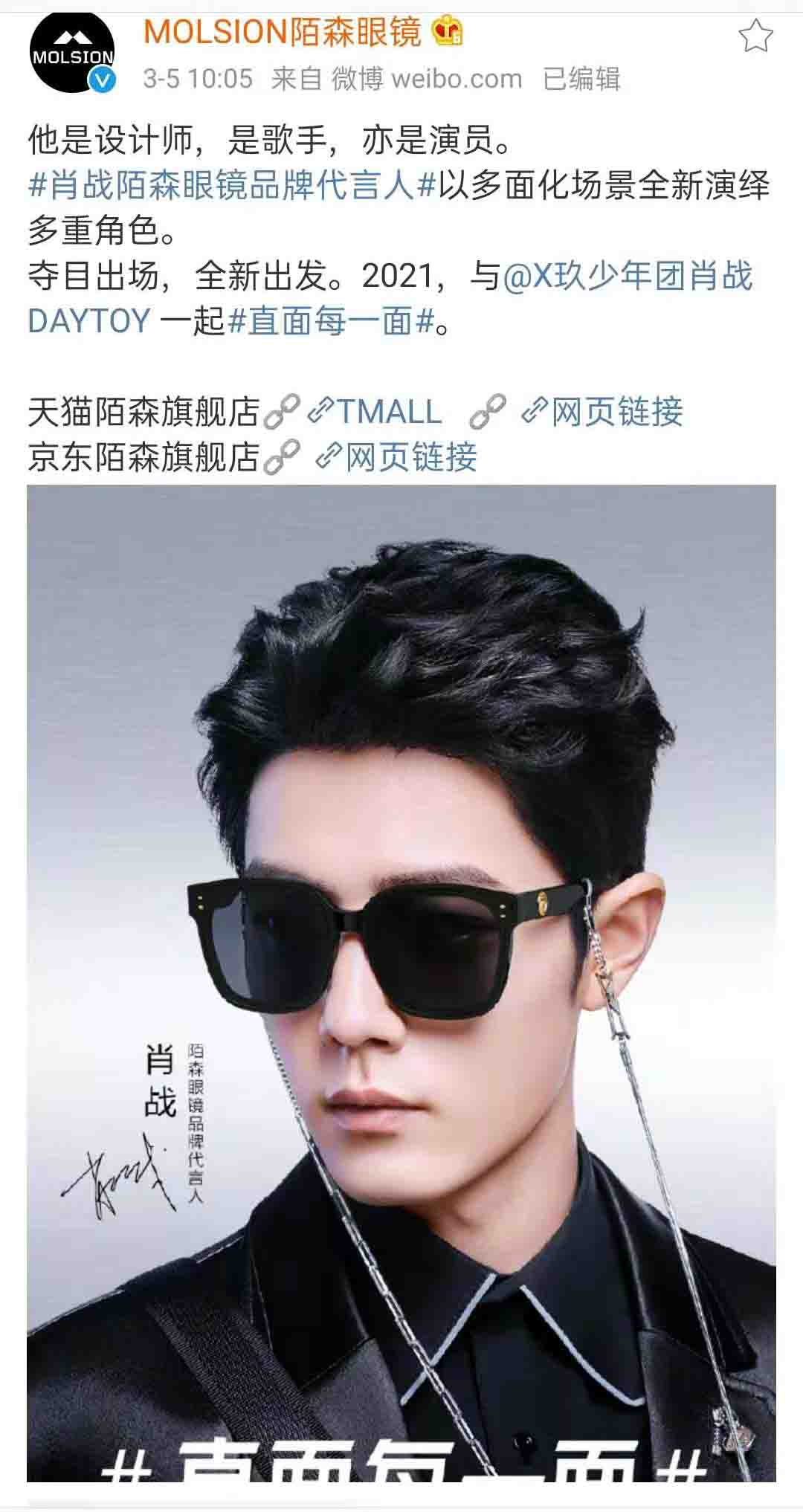Open 网页链接 after the TMALL link
This screenshot has width=803, height=1512.
pyautogui.click(x=602, y=412)
